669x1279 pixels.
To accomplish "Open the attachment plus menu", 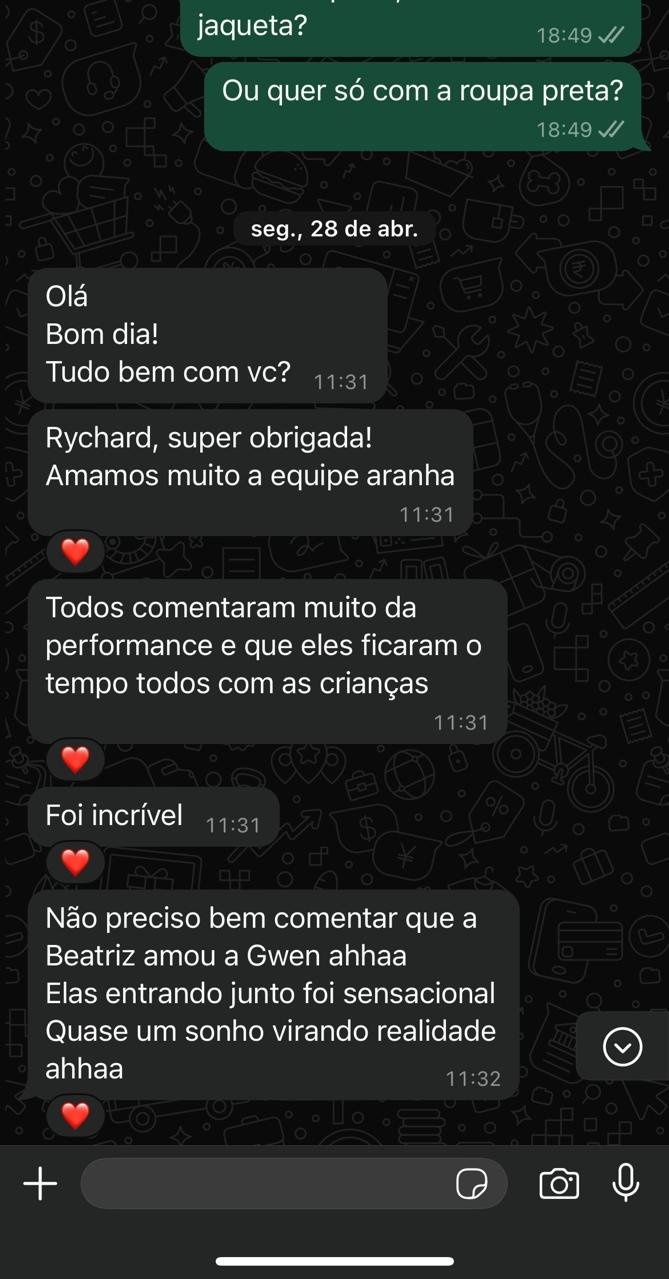I will click(x=40, y=1185).
